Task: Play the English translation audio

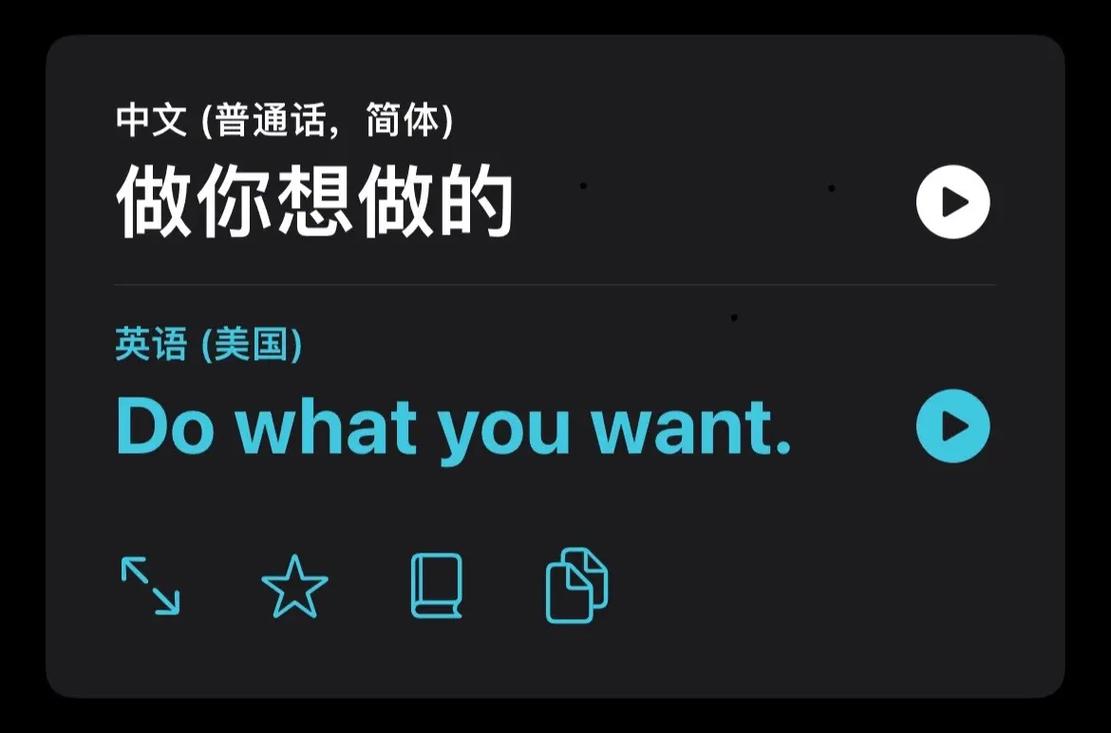Action: pos(952,426)
